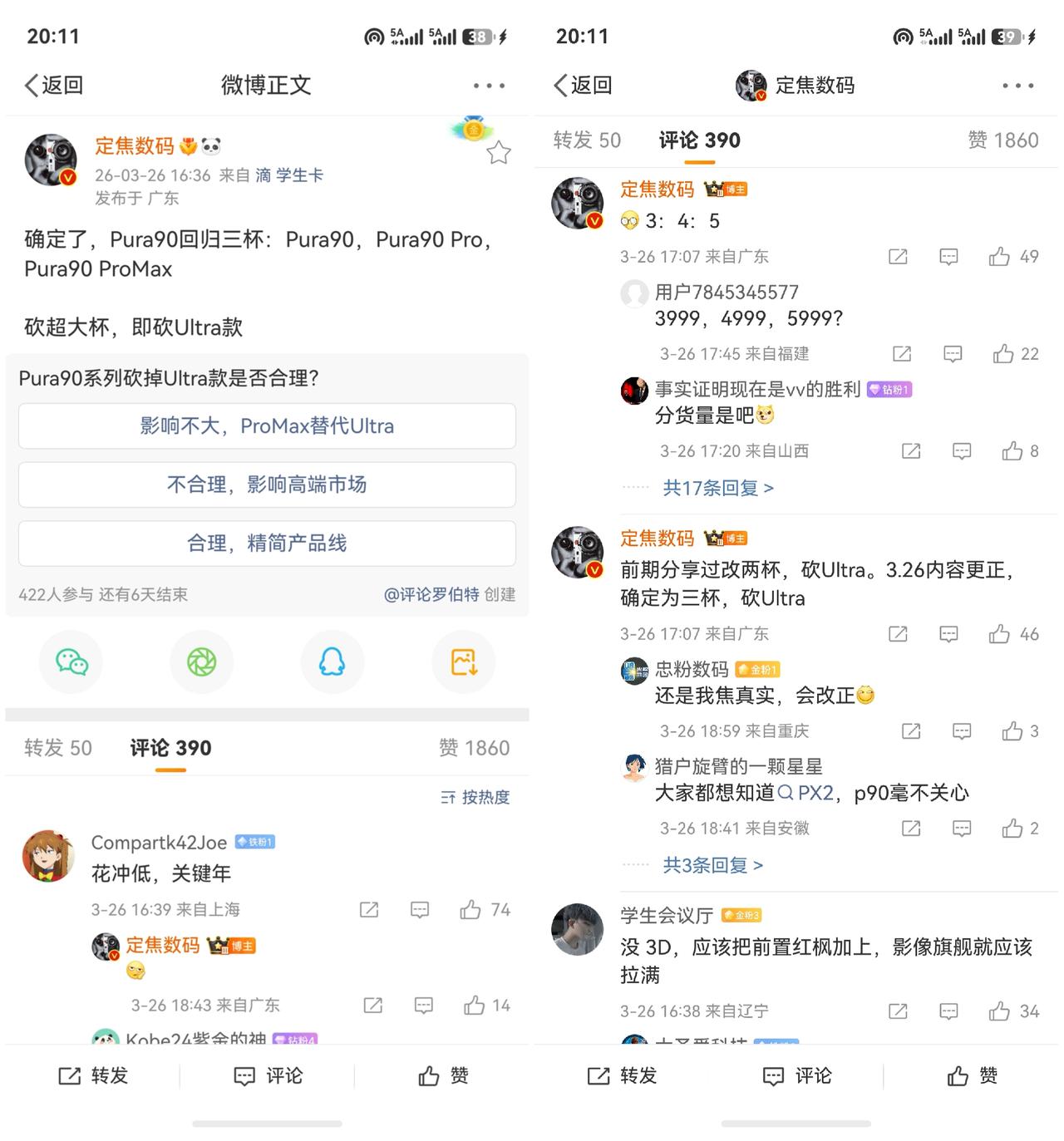This screenshot has width=1064, height=1141.
Task: Vote for ProMax替代Ultra in the poll
Action: (266, 426)
